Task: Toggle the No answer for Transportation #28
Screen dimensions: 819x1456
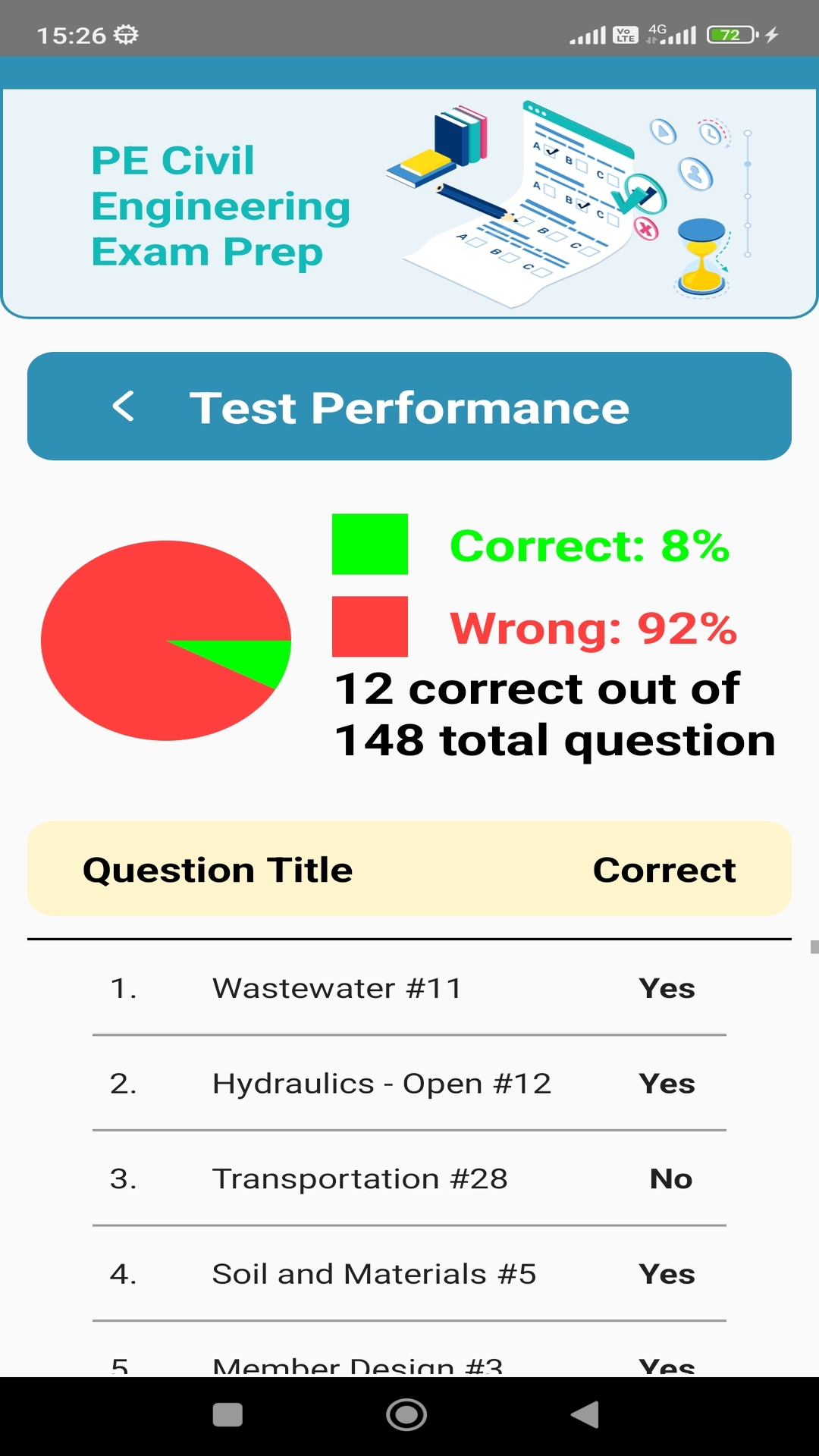Action: tap(670, 1178)
